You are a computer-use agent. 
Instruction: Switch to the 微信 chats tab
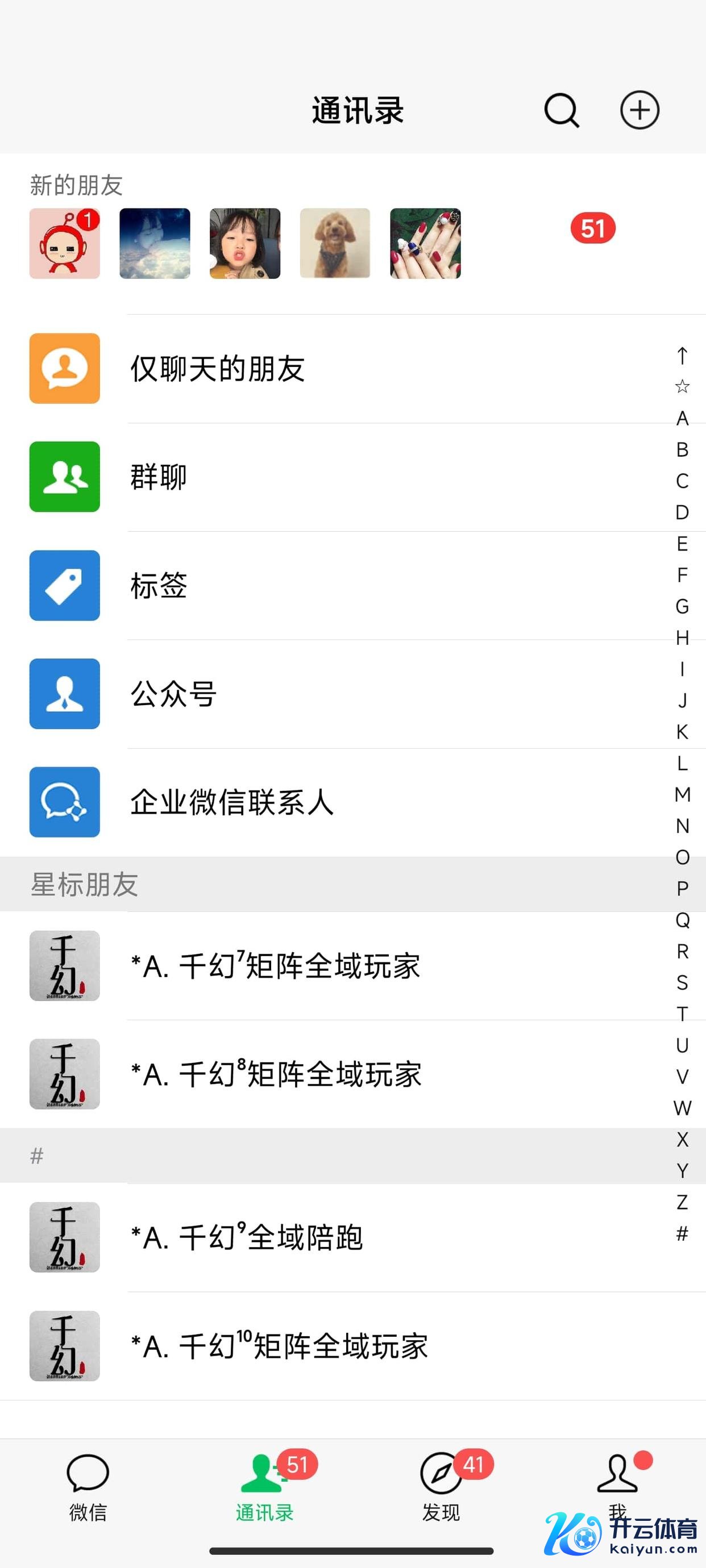88,1485
